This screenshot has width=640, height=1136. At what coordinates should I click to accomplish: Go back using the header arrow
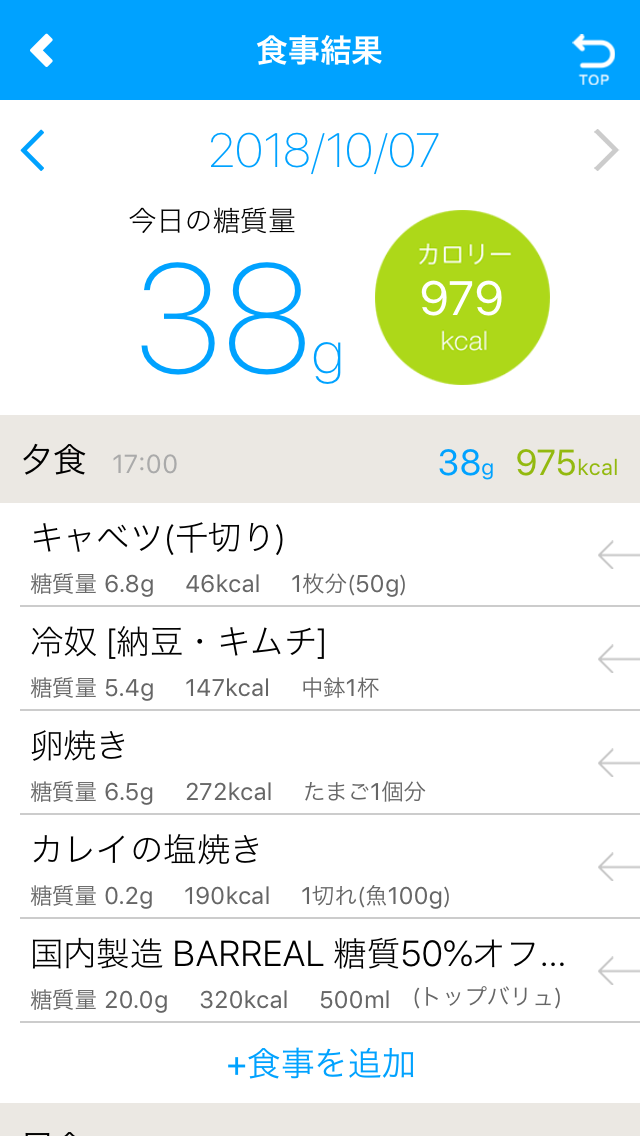41,51
